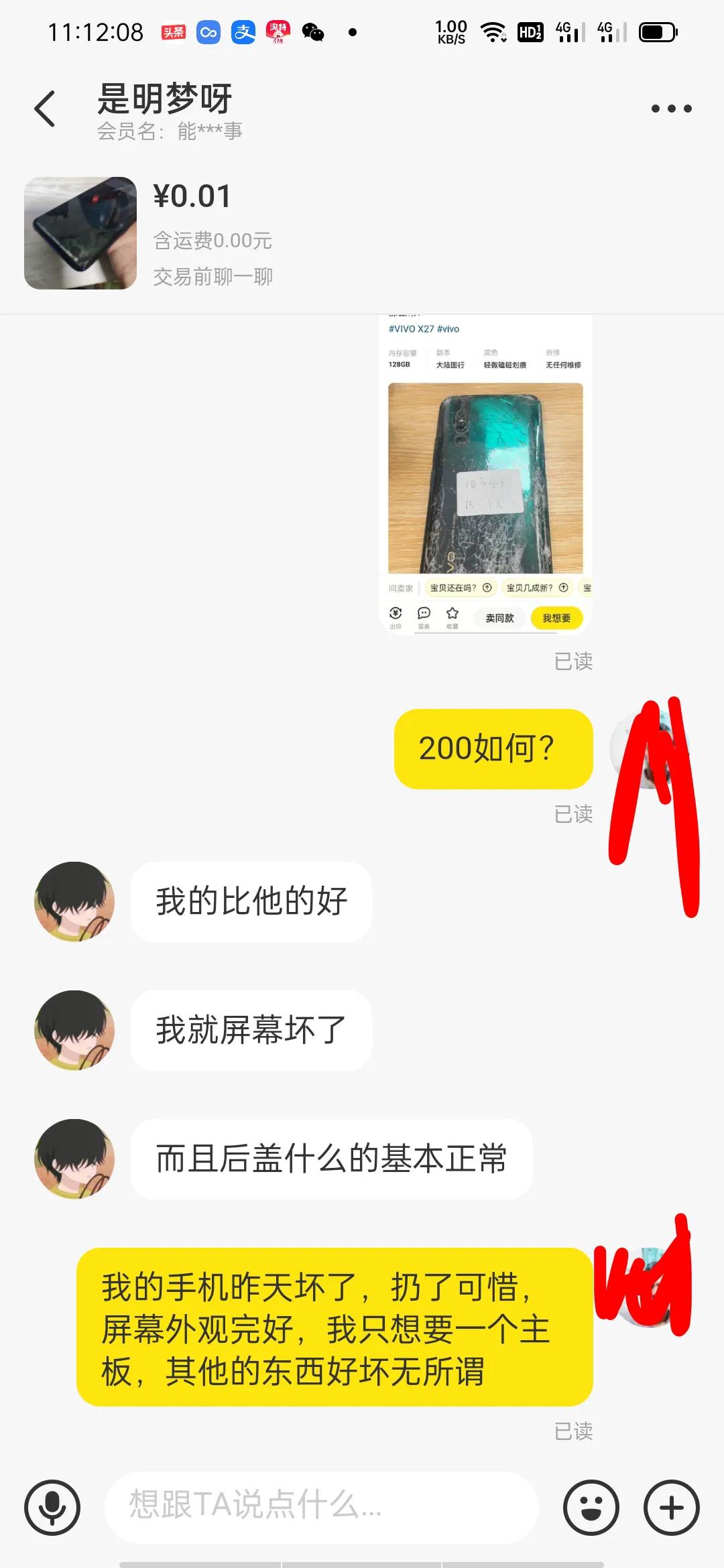Select the 出价 make-offer icon on the product card
The width and height of the screenshot is (724, 1568).
coord(396,616)
